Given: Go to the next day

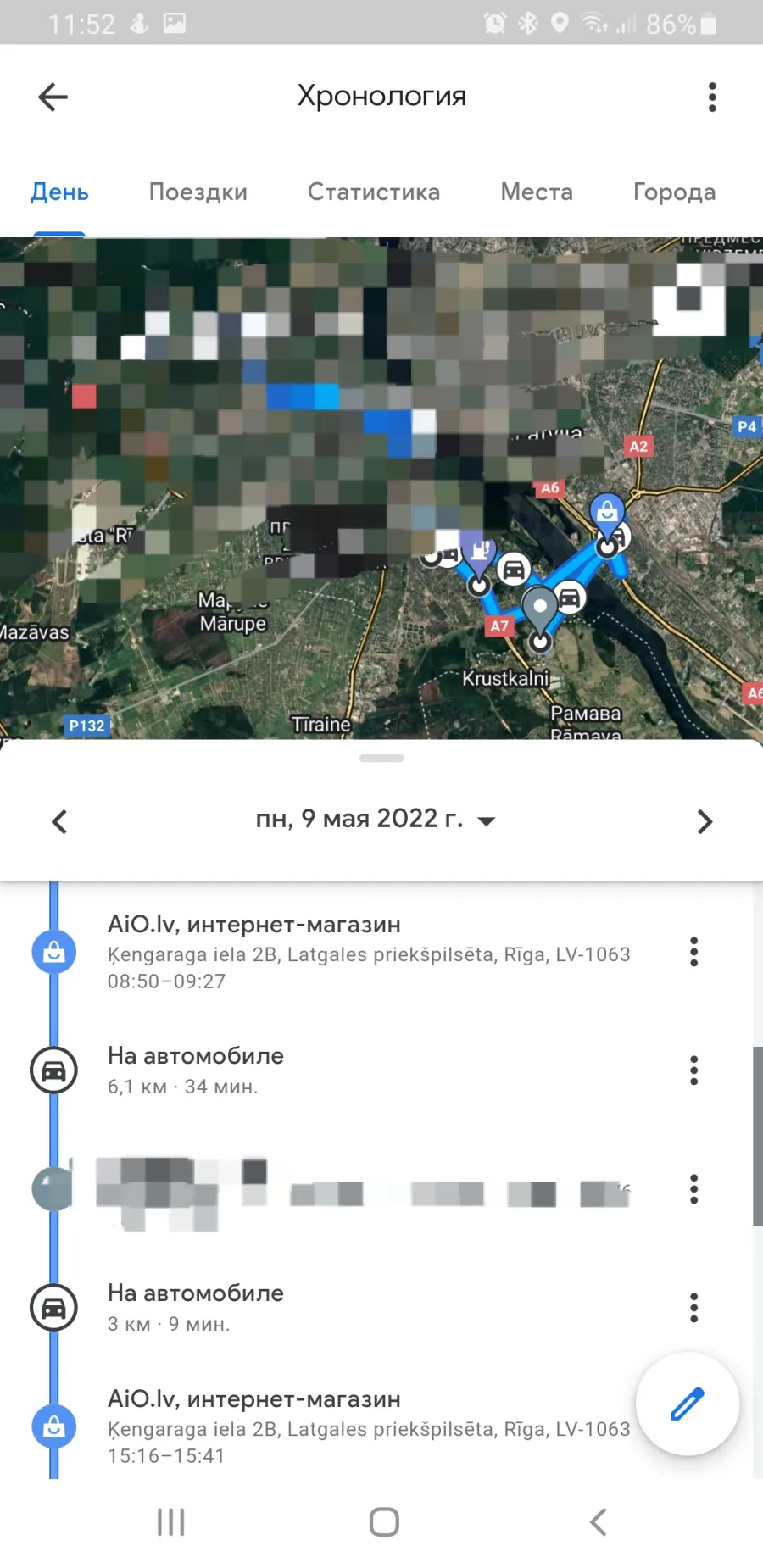Looking at the screenshot, I should [705, 821].
